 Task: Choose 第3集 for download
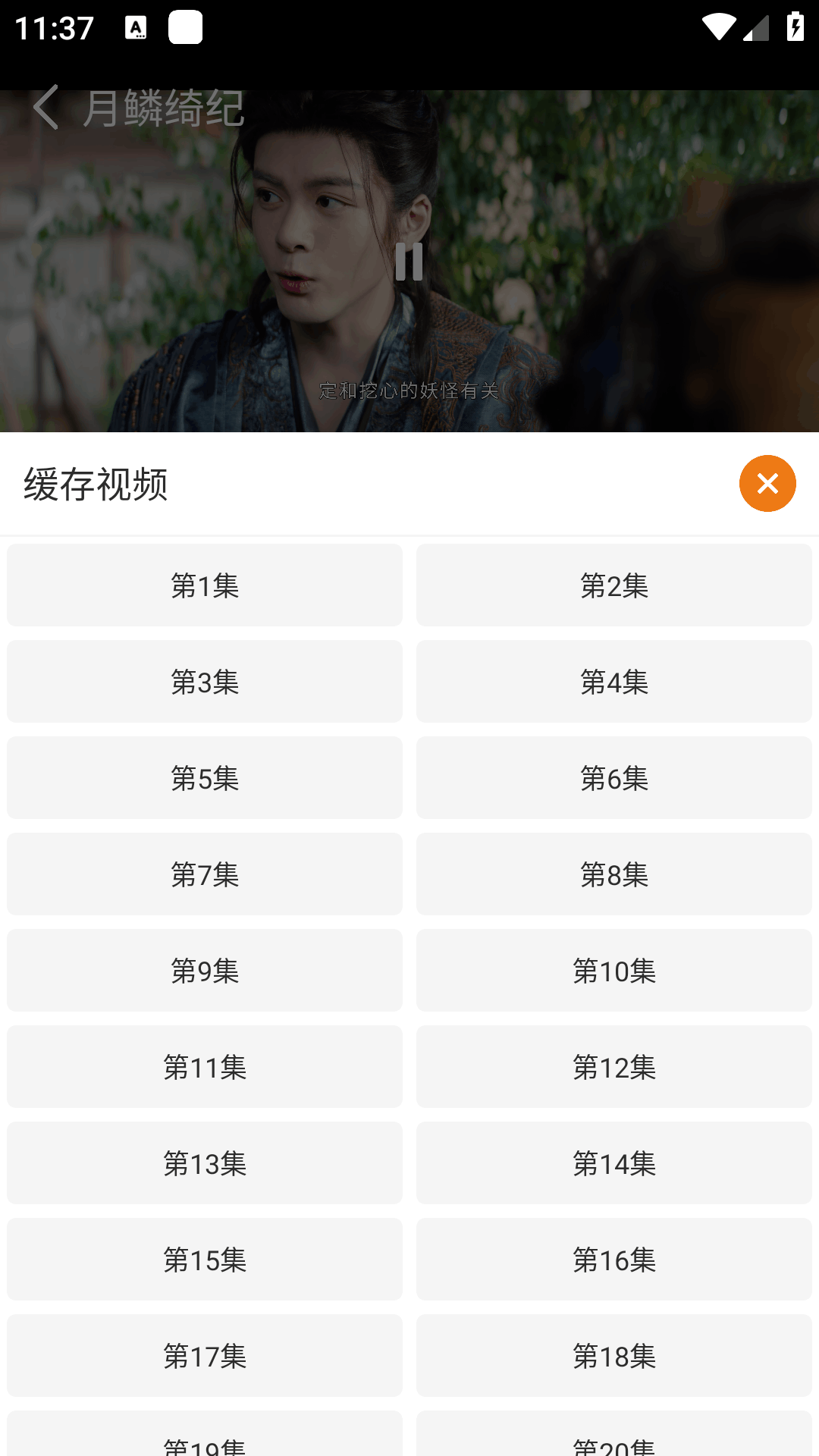205,682
